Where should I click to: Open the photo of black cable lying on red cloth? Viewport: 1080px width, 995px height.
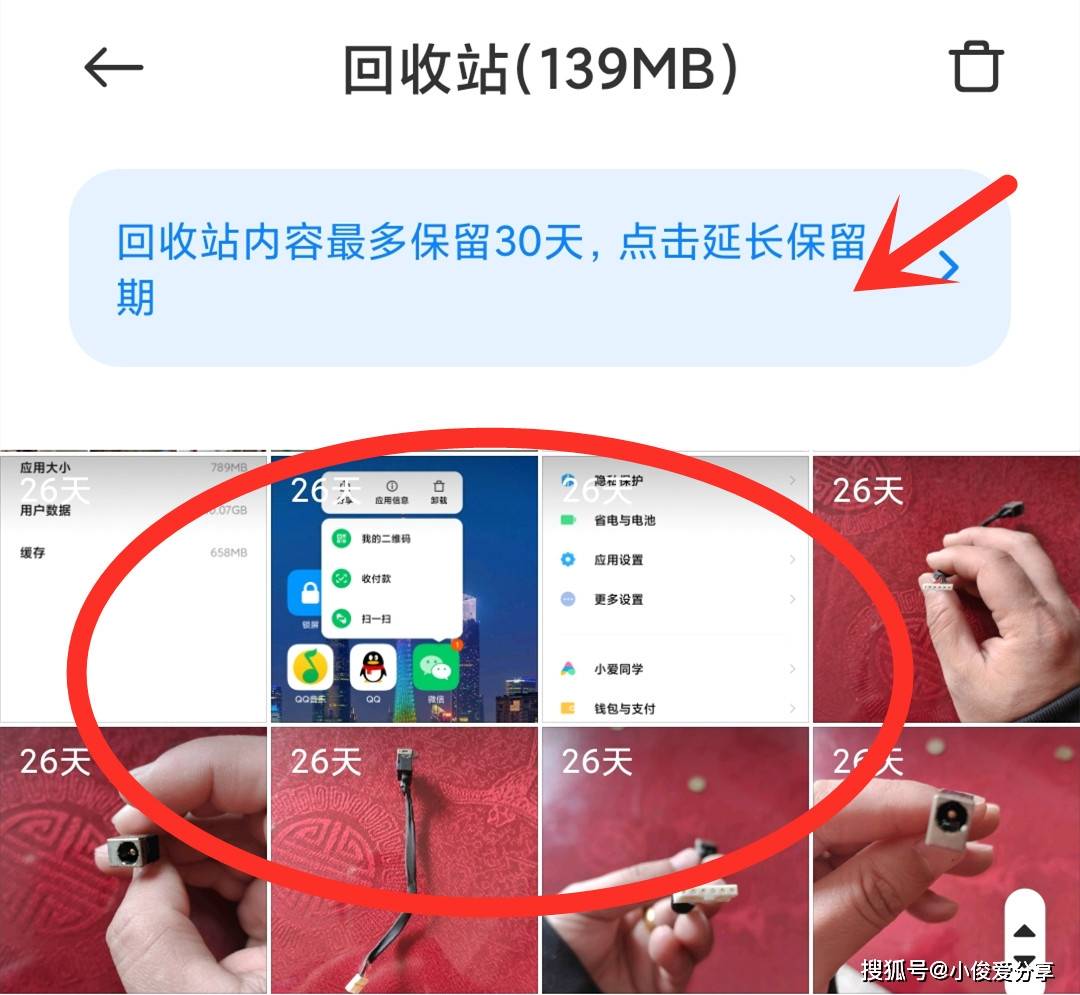405,860
